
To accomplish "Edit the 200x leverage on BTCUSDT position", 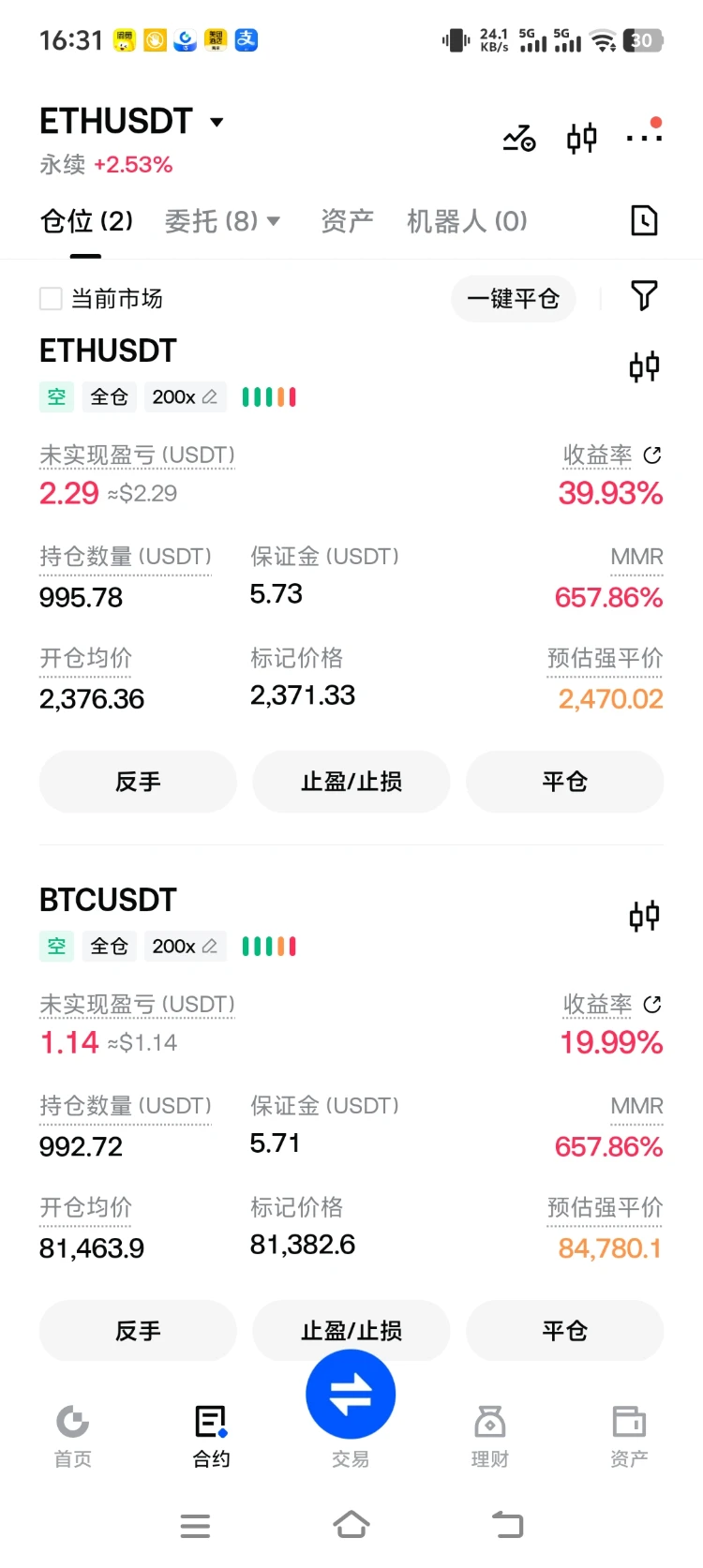I will tap(186, 947).
